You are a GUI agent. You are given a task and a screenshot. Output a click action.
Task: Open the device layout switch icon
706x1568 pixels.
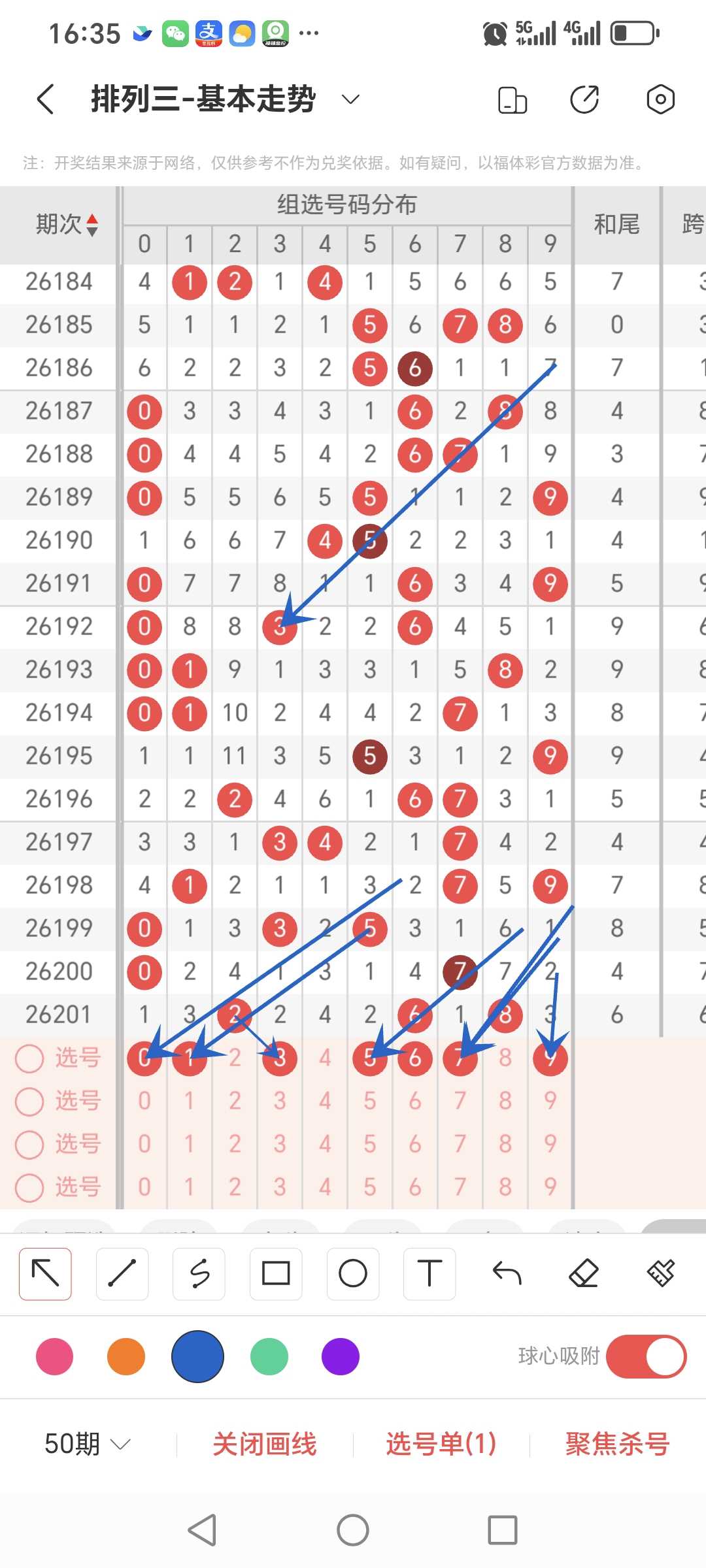click(x=513, y=100)
